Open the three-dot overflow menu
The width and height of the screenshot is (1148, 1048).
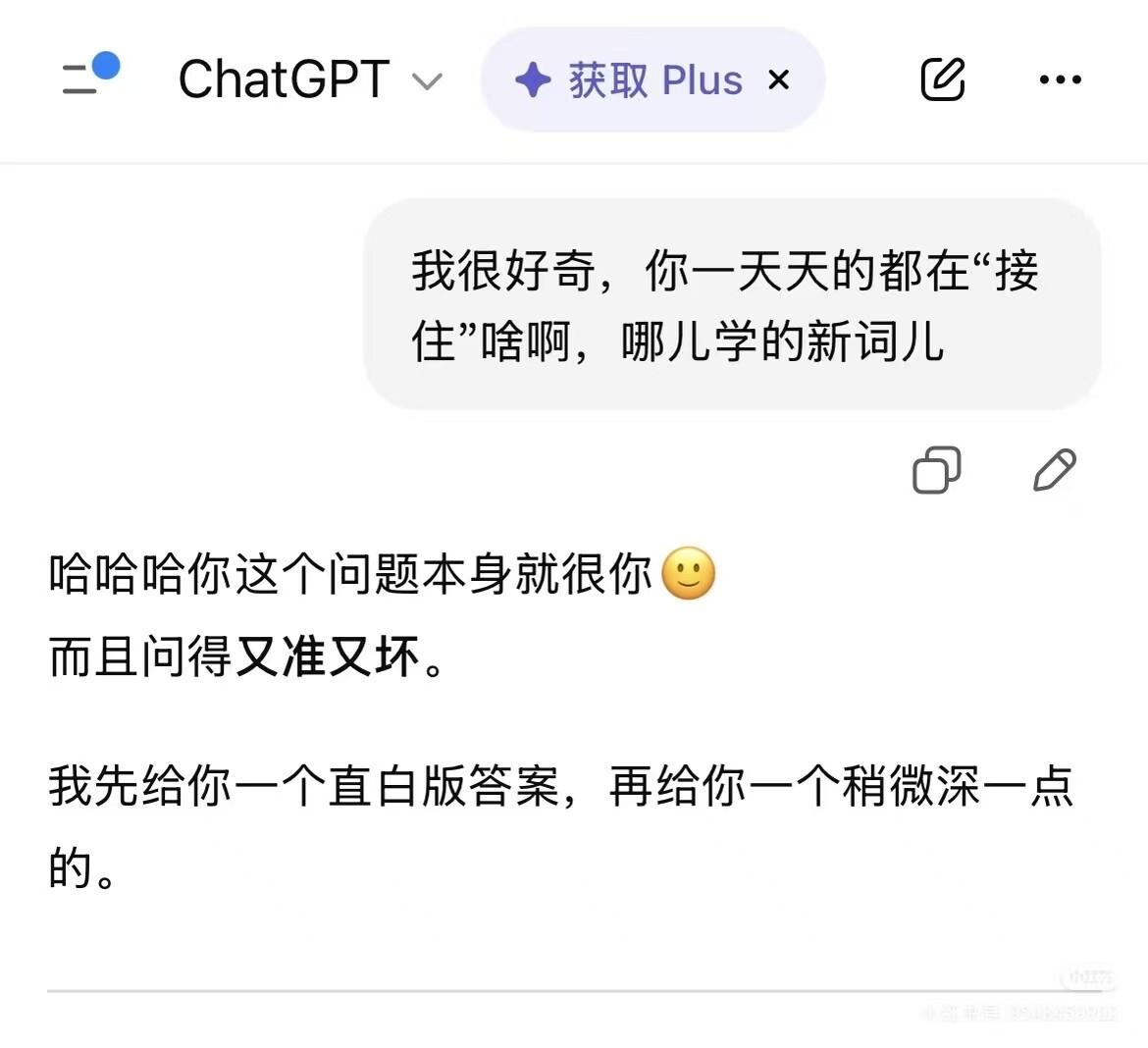click(x=1060, y=79)
